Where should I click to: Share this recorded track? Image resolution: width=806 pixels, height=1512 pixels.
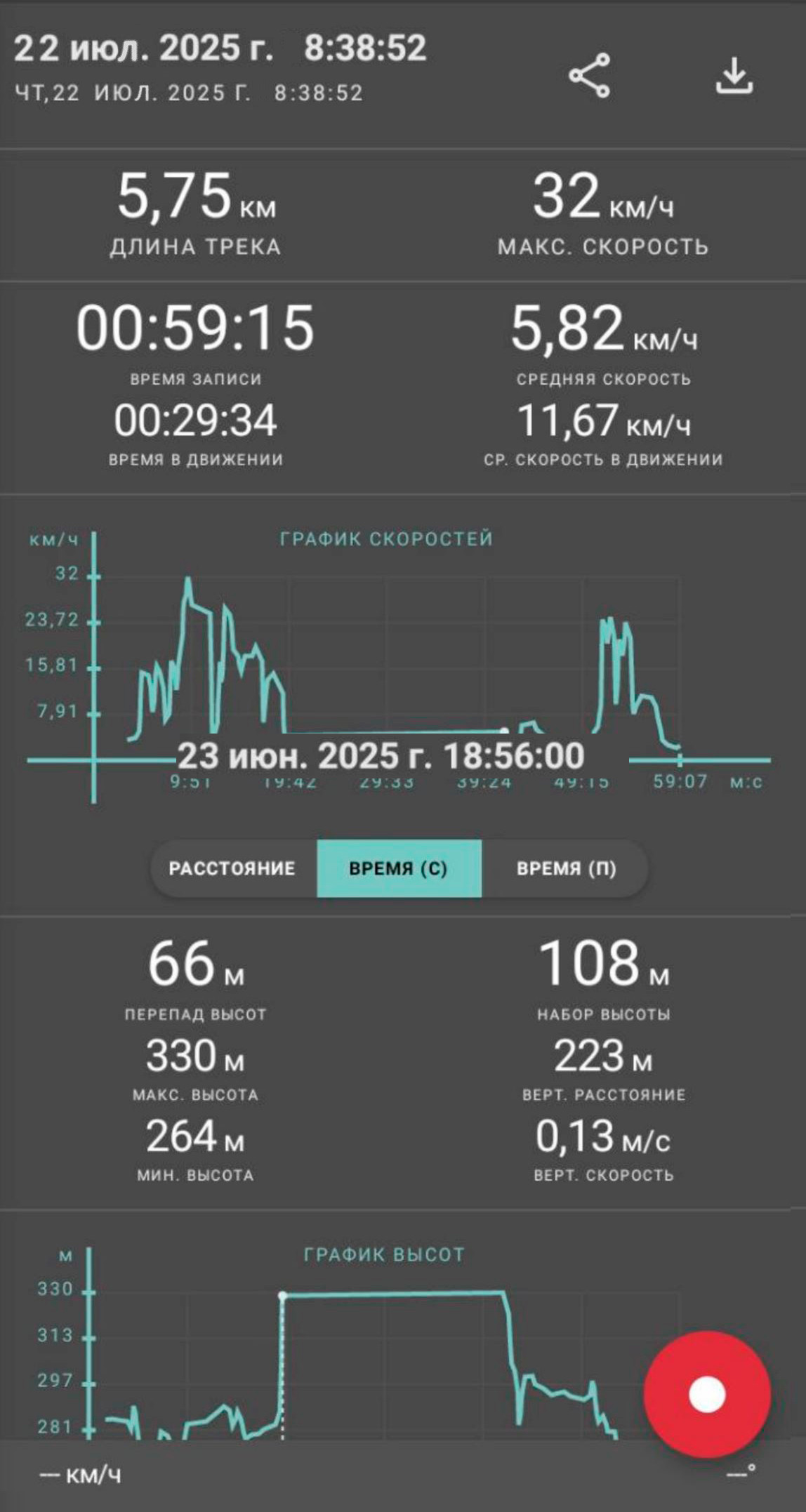[x=589, y=75]
